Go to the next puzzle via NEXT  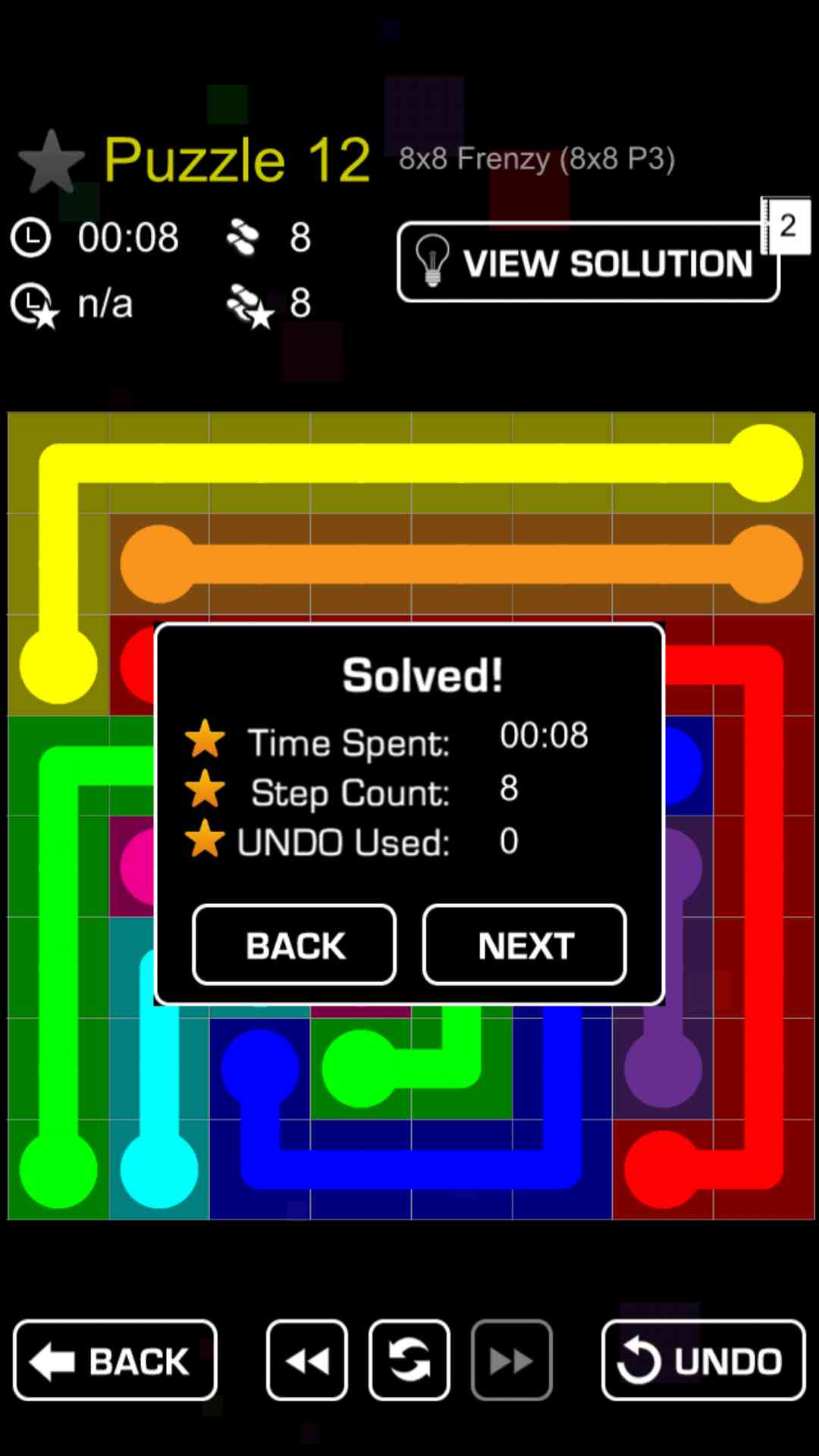tap(525, 945)
